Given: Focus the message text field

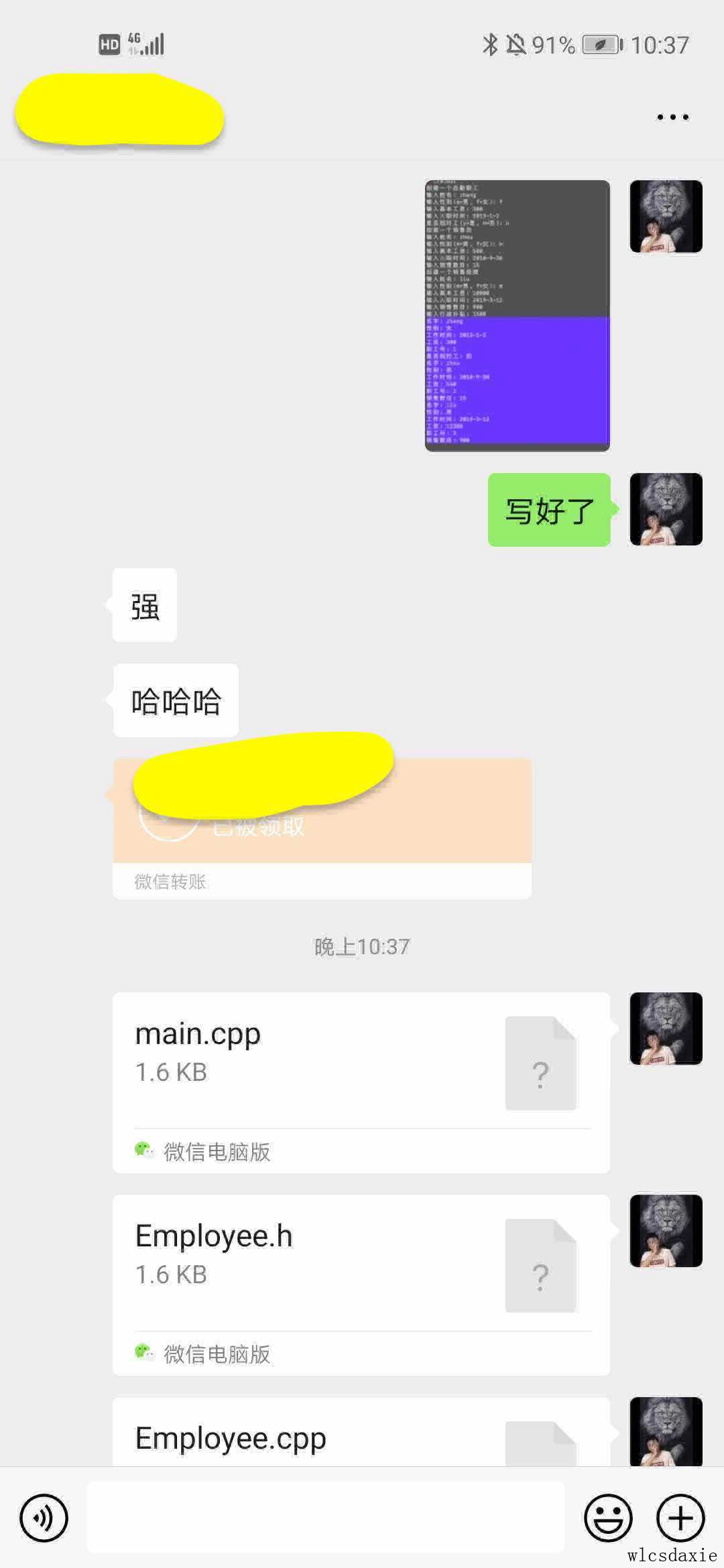Looking at the screenshot, I should point(325,1518).
